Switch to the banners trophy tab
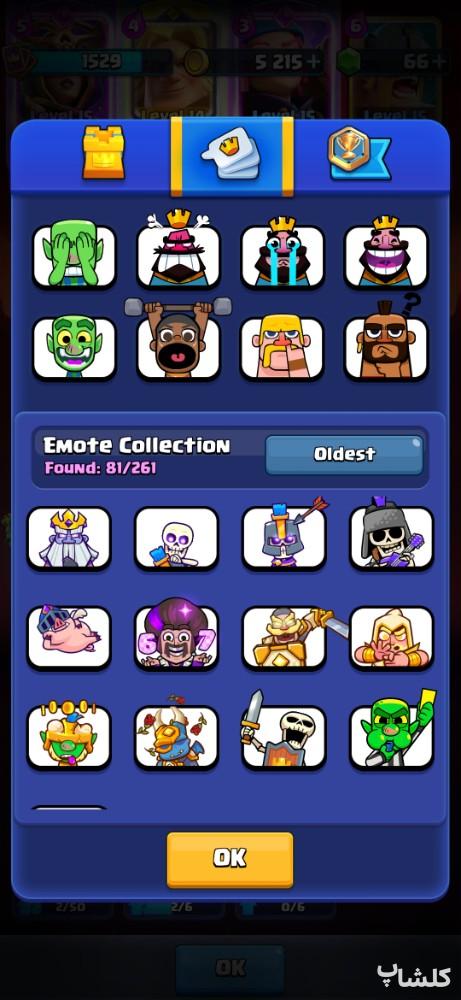Viewport: 461px width, 1000px height. [x=359, y=153]
